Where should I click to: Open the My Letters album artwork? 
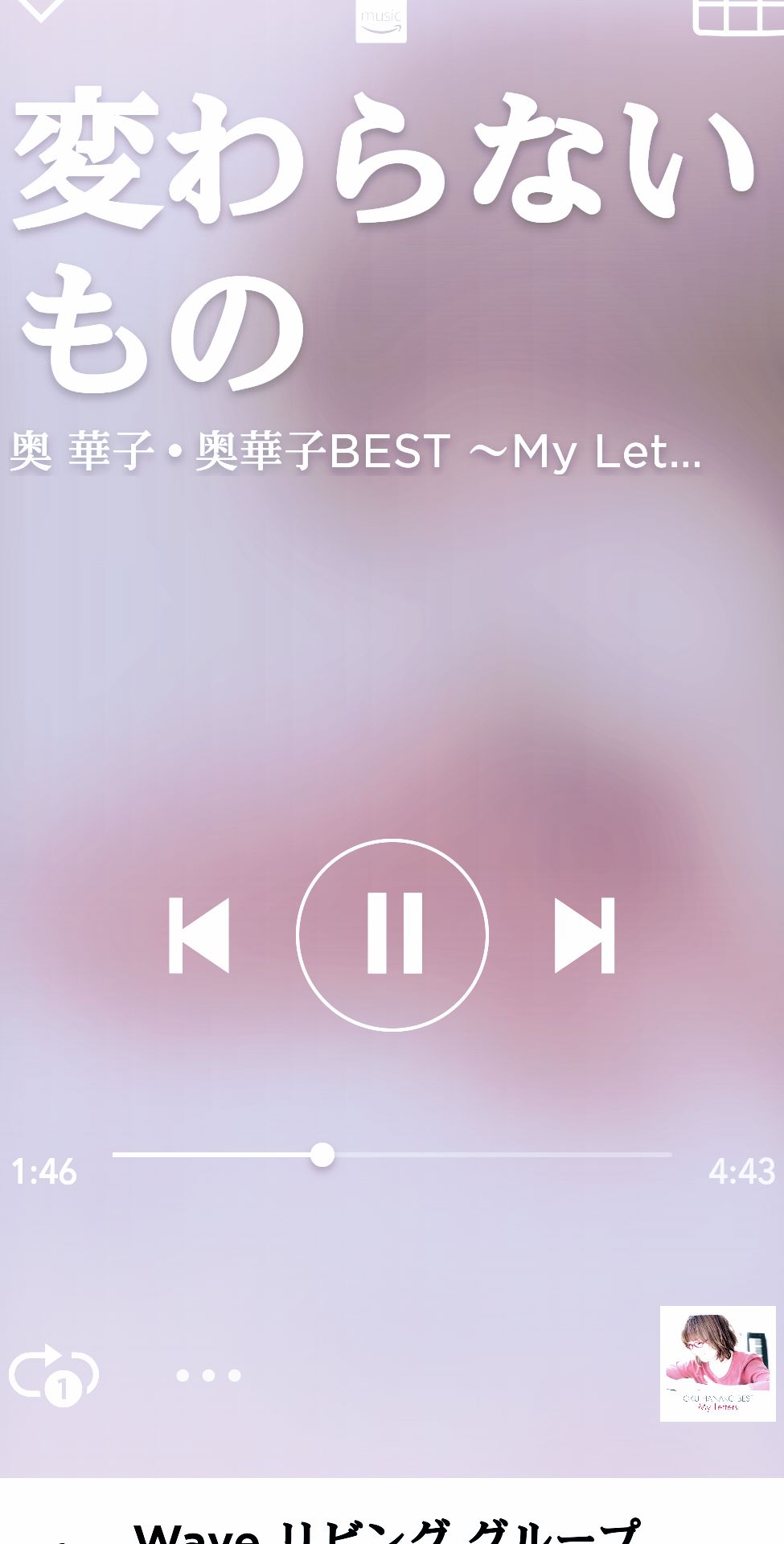[x=717, y=1364]
